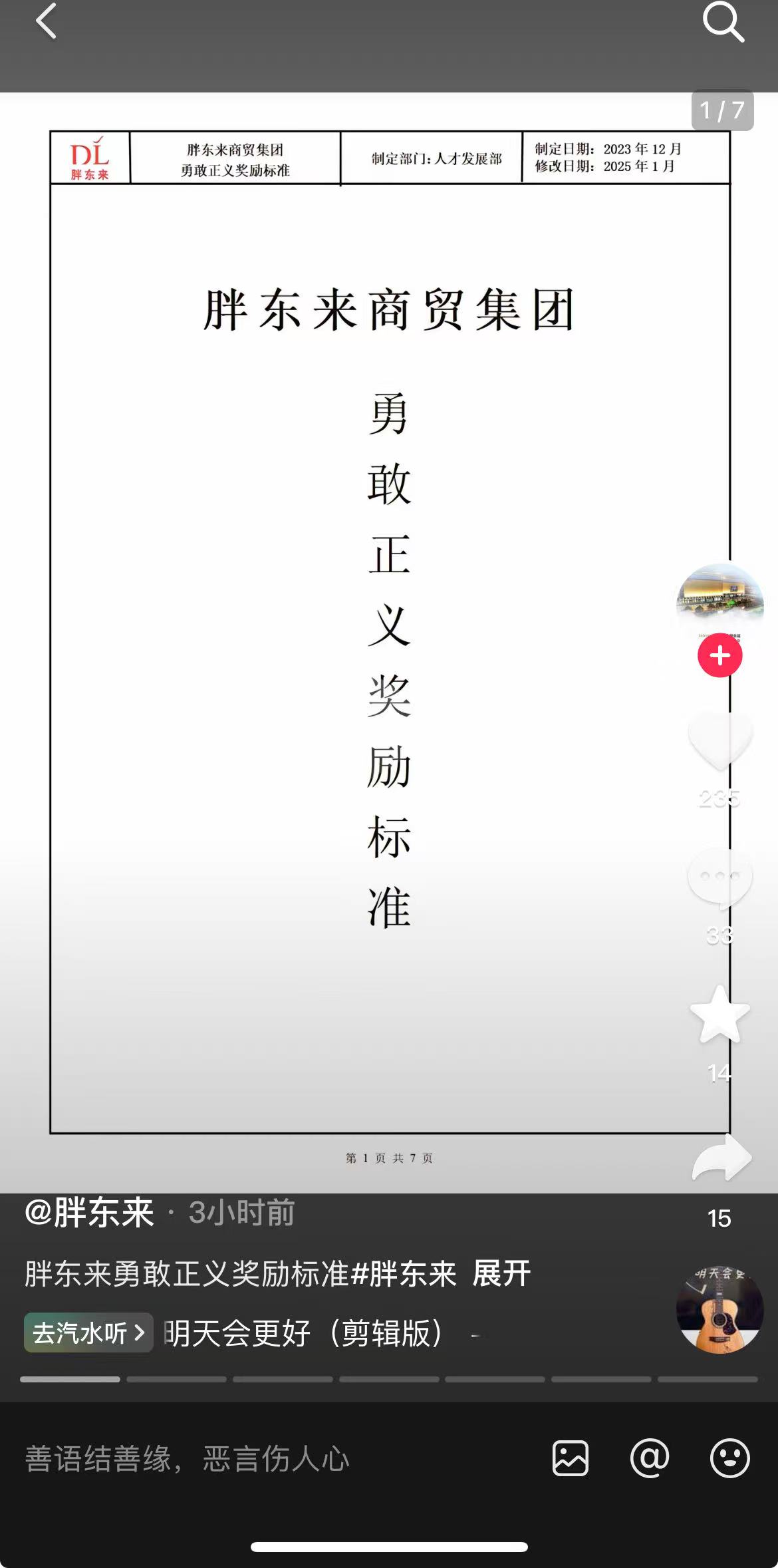Open the spinning guitar music disc

(x=719, y=1310)
